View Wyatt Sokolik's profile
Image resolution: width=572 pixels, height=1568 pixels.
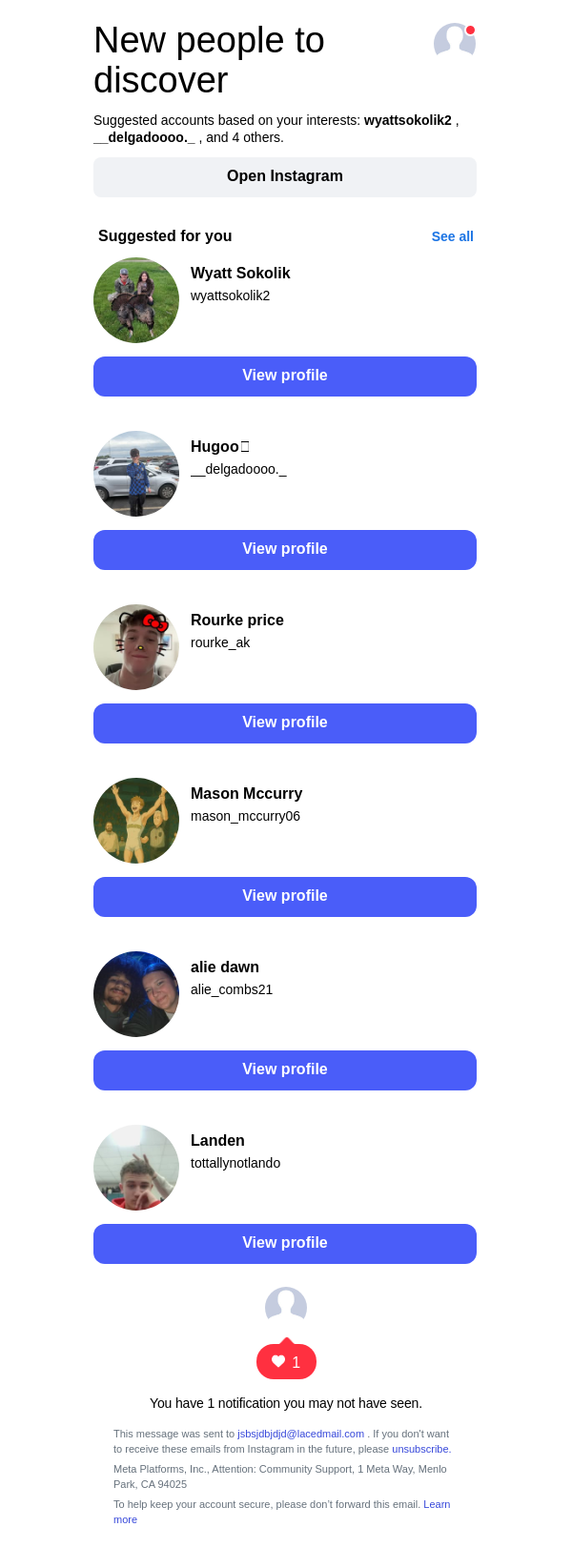pos(284,377)
